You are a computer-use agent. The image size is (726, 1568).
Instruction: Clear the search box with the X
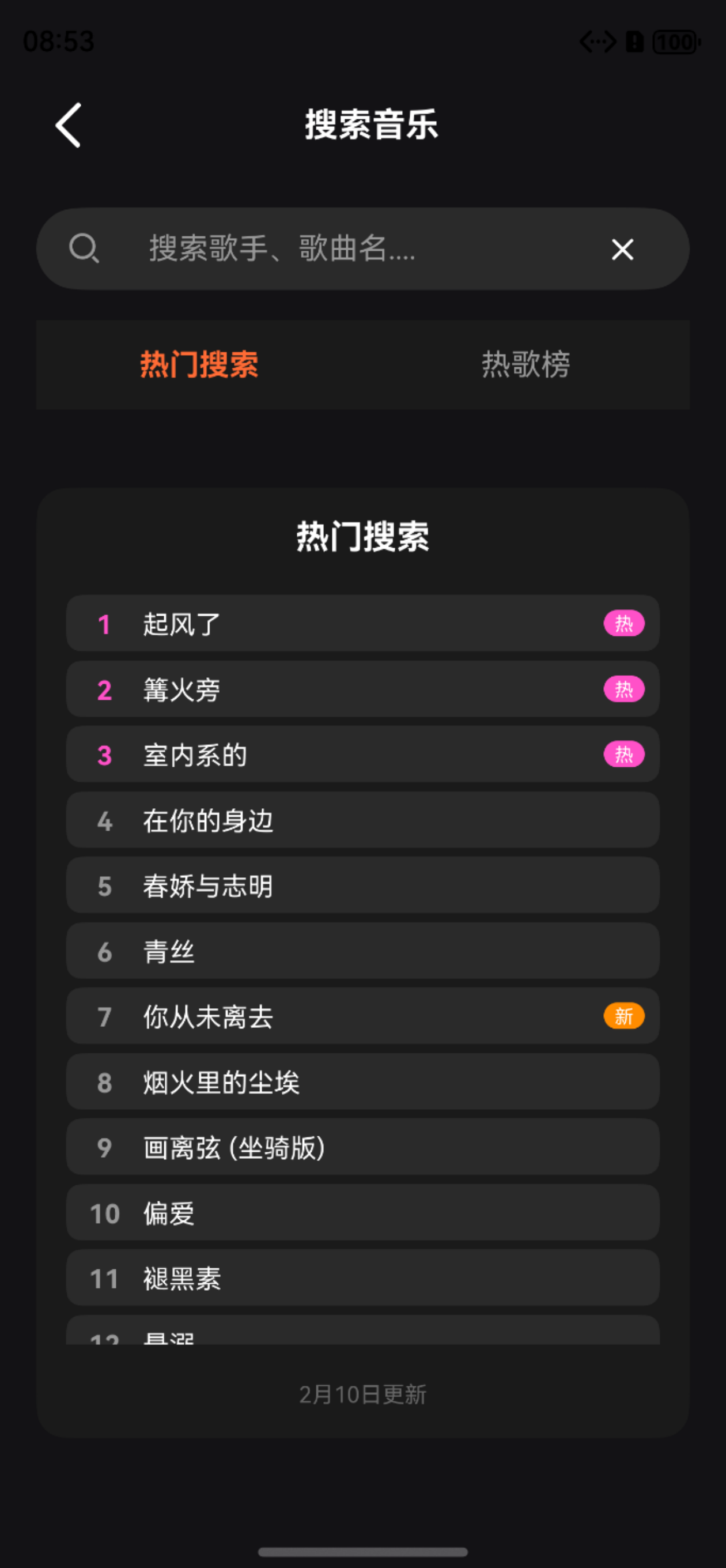pyautogui.click(x=622, y=249)
